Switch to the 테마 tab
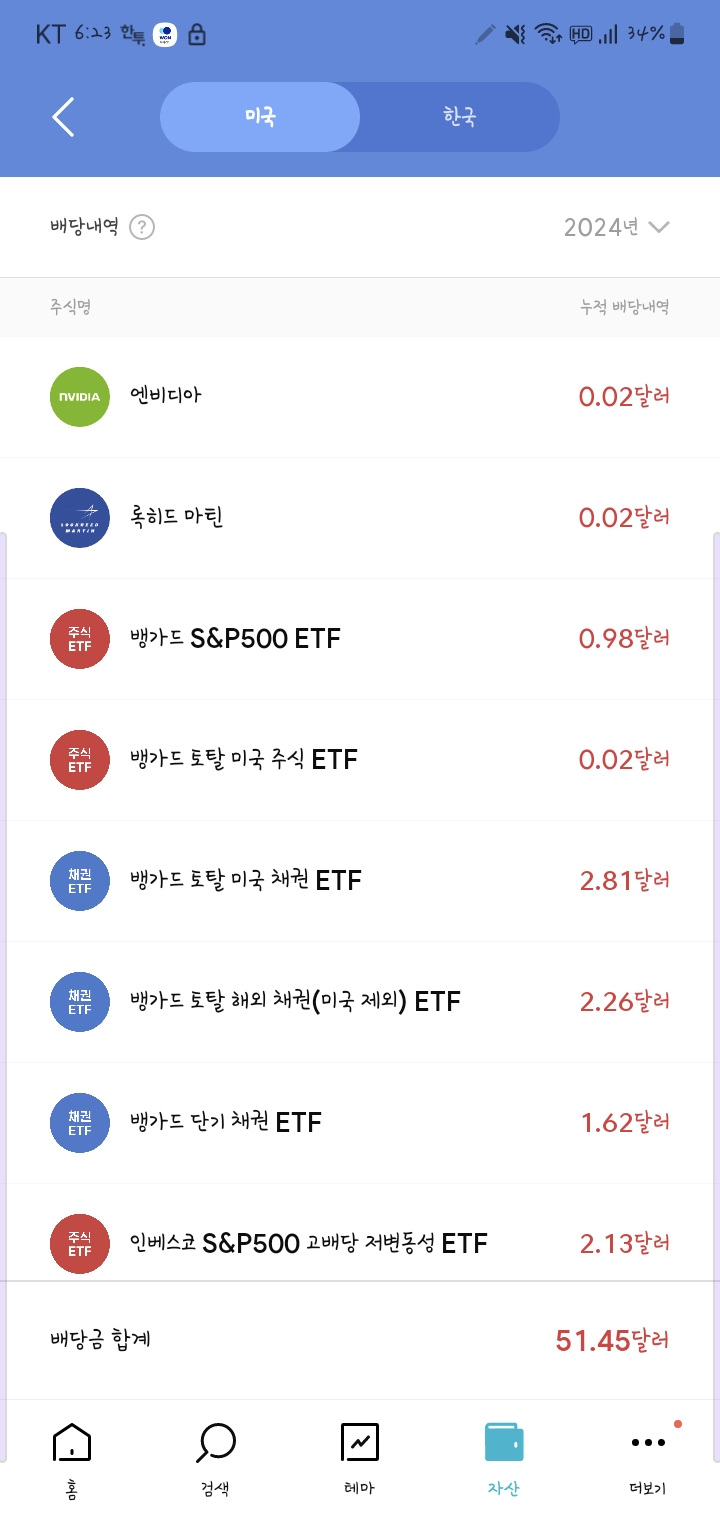Image resolution: width=720 pixels, height=1520 pixels. [x=359, y=1458]
